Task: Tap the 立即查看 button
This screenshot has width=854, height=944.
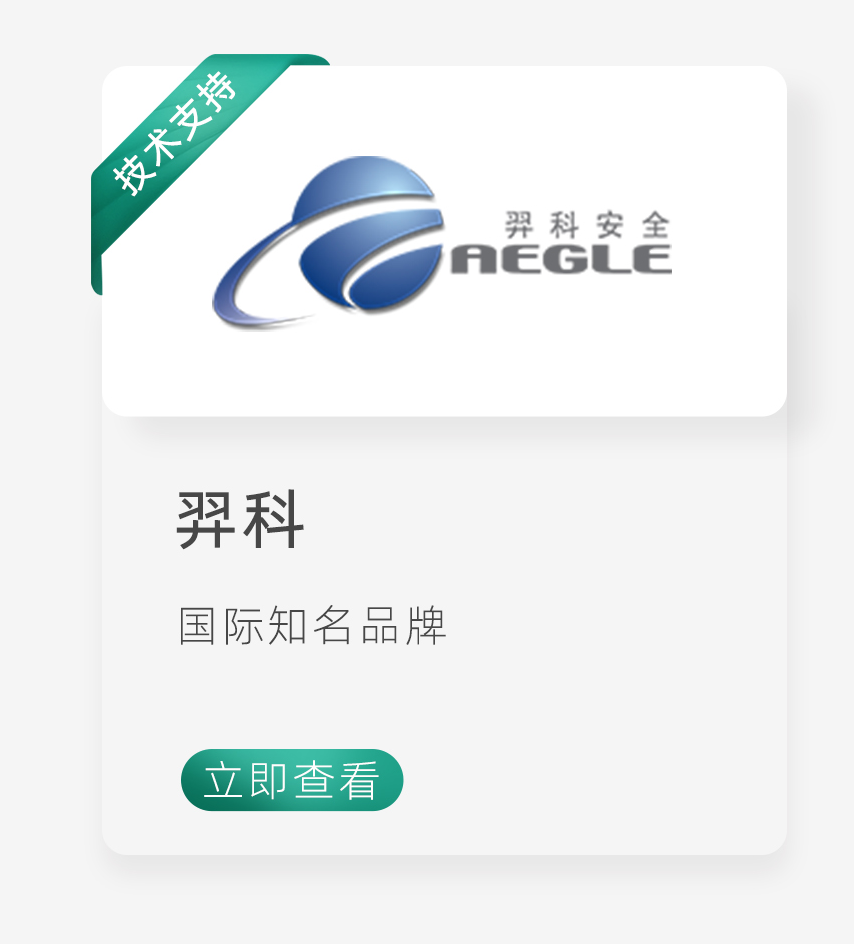Action: point(292,780)
